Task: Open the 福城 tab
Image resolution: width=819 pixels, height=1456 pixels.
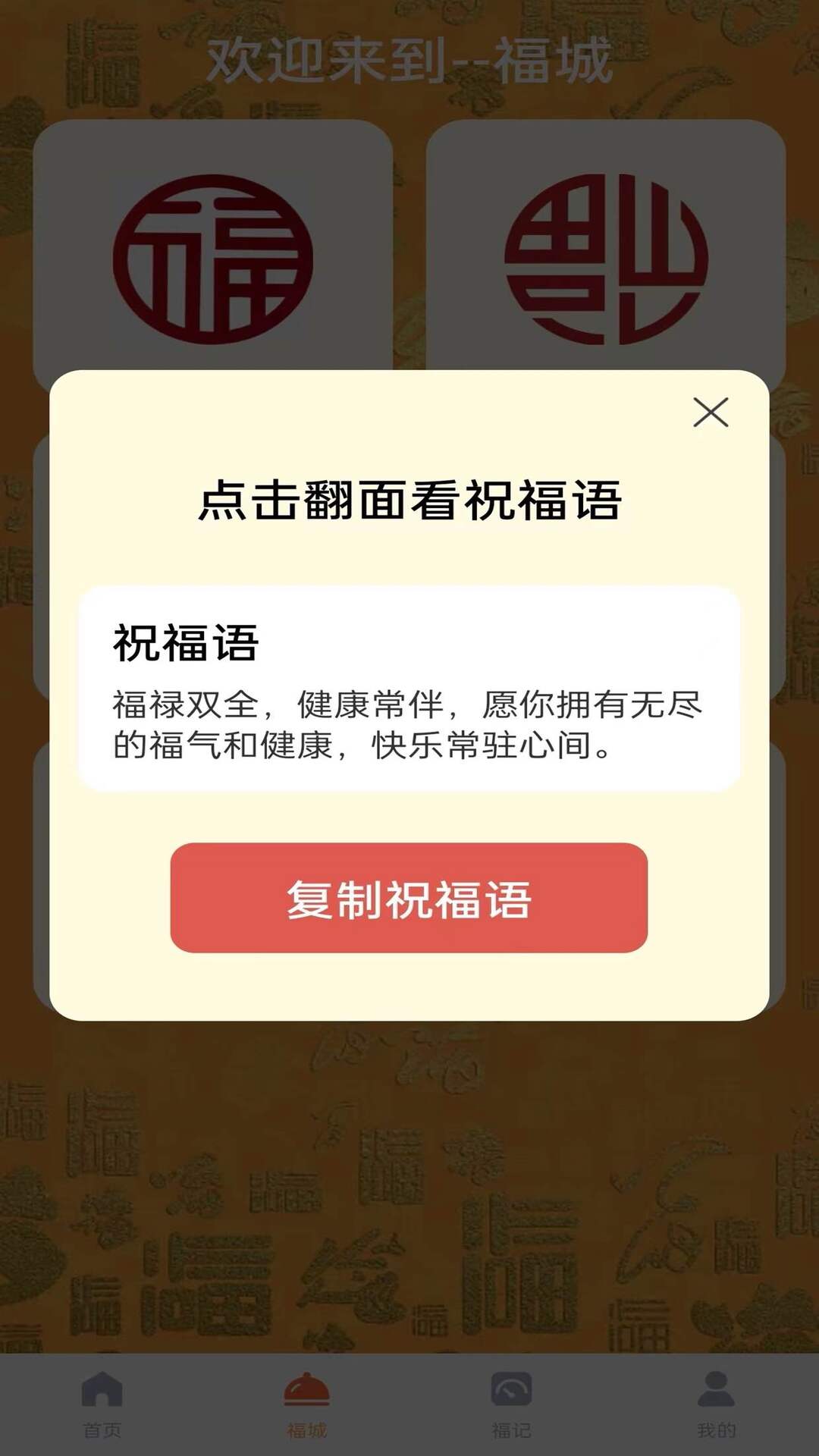Action: click(307, 1404)
